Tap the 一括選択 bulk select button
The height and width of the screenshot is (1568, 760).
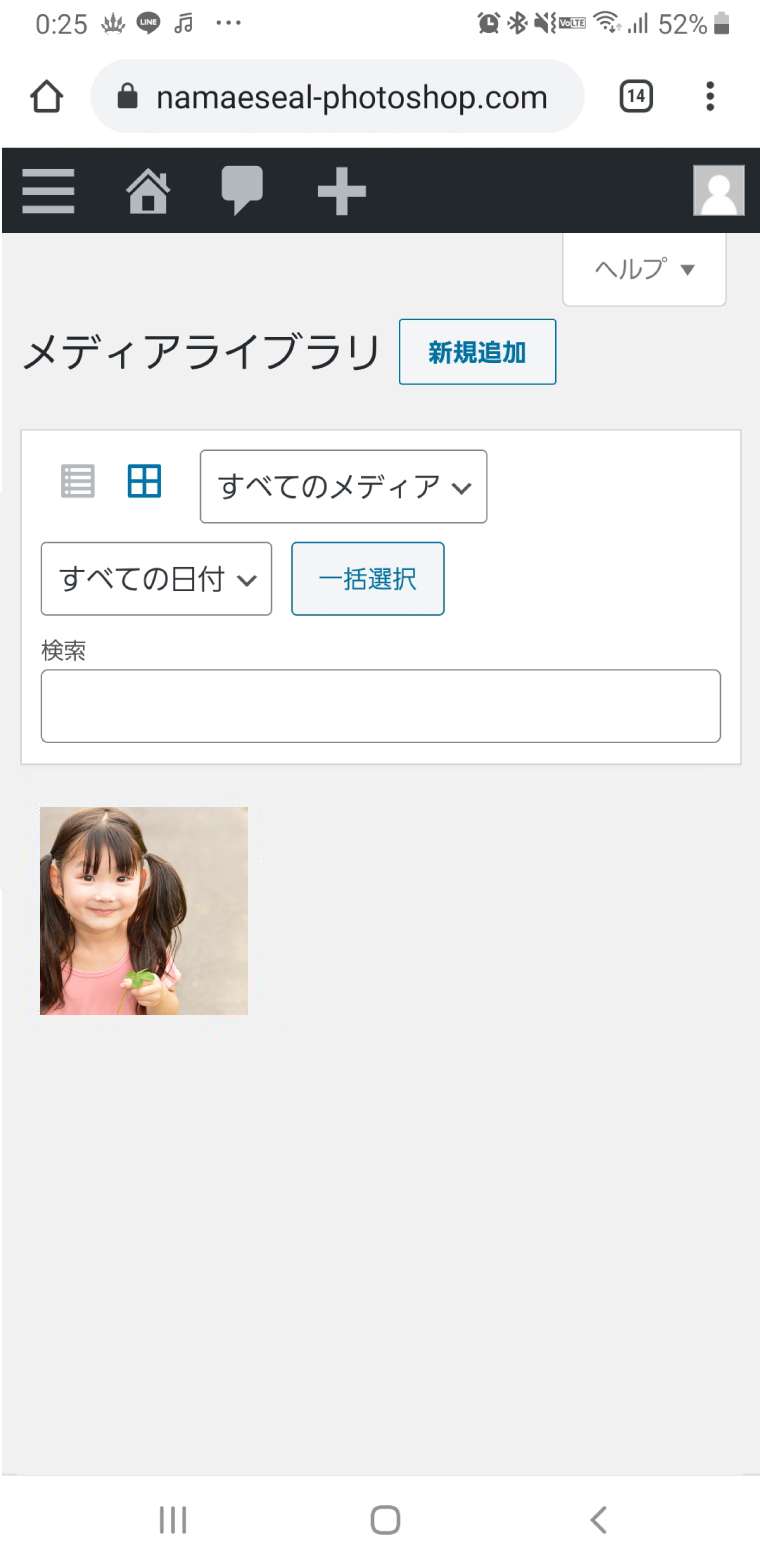click(367, 579)
